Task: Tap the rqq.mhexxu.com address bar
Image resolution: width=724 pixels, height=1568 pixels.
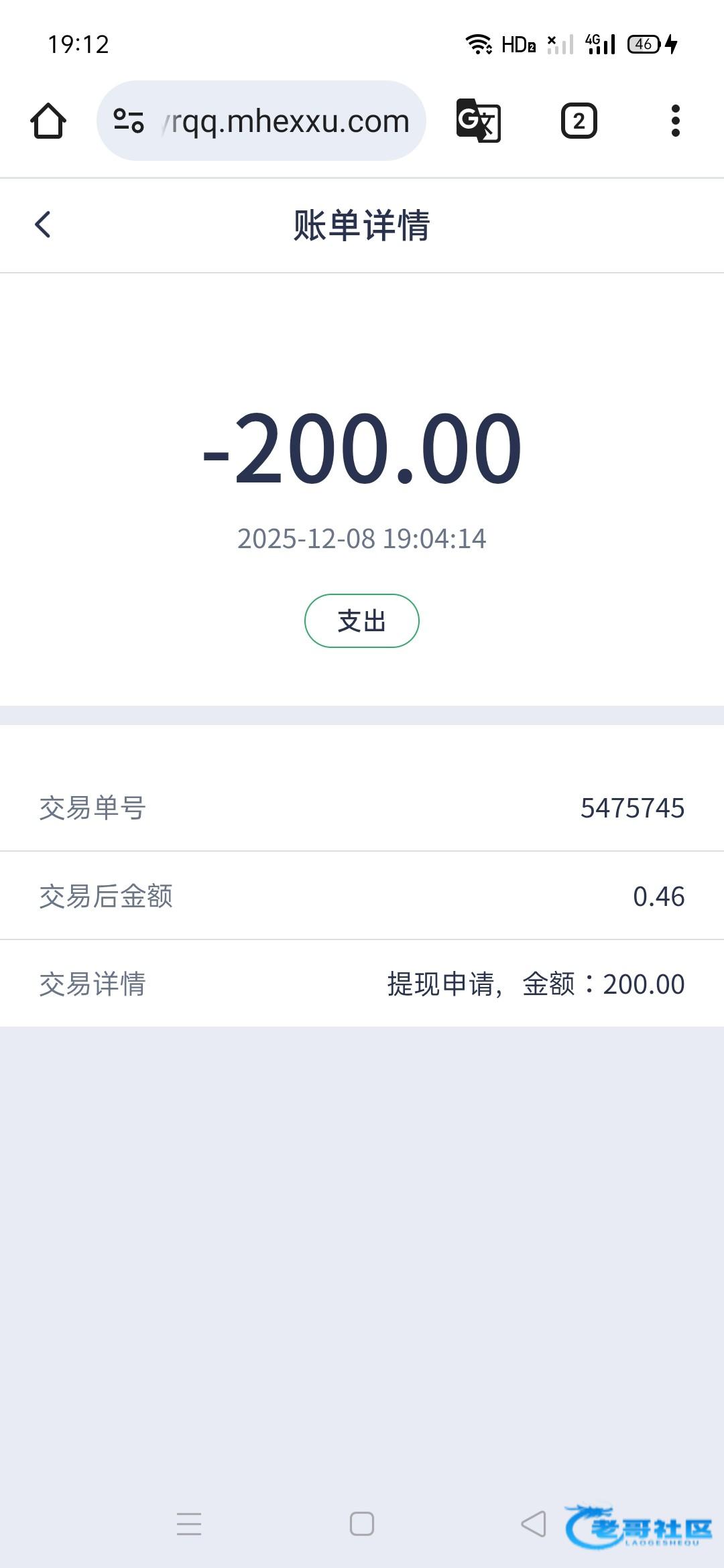Action: click(288, 121)
